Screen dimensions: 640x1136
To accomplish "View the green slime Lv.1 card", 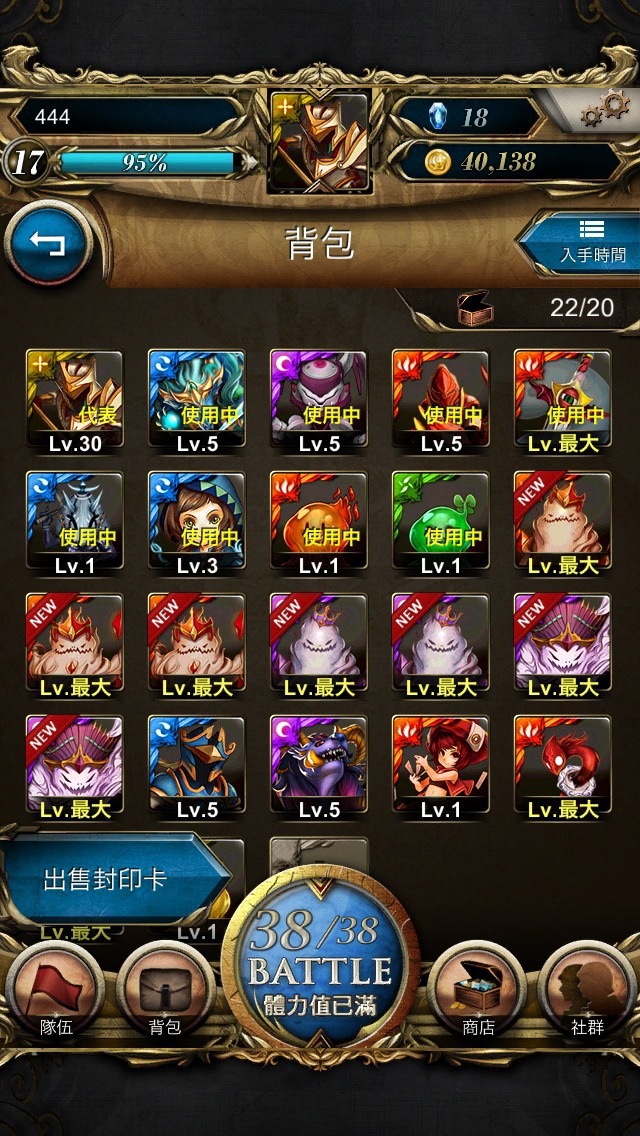I will [441, 523].
